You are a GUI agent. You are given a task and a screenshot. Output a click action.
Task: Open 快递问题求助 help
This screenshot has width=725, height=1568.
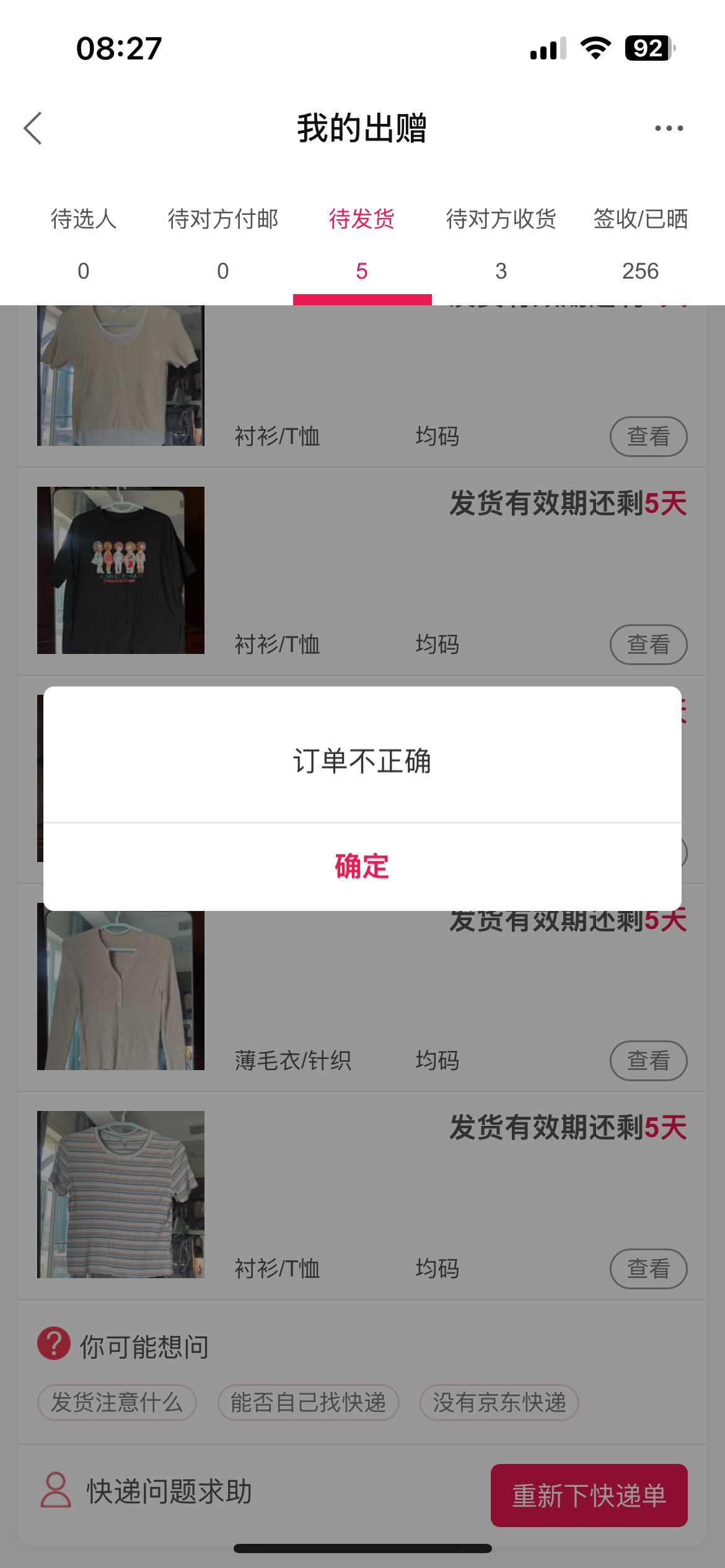pyautogui.click(x=147, y=1491)
